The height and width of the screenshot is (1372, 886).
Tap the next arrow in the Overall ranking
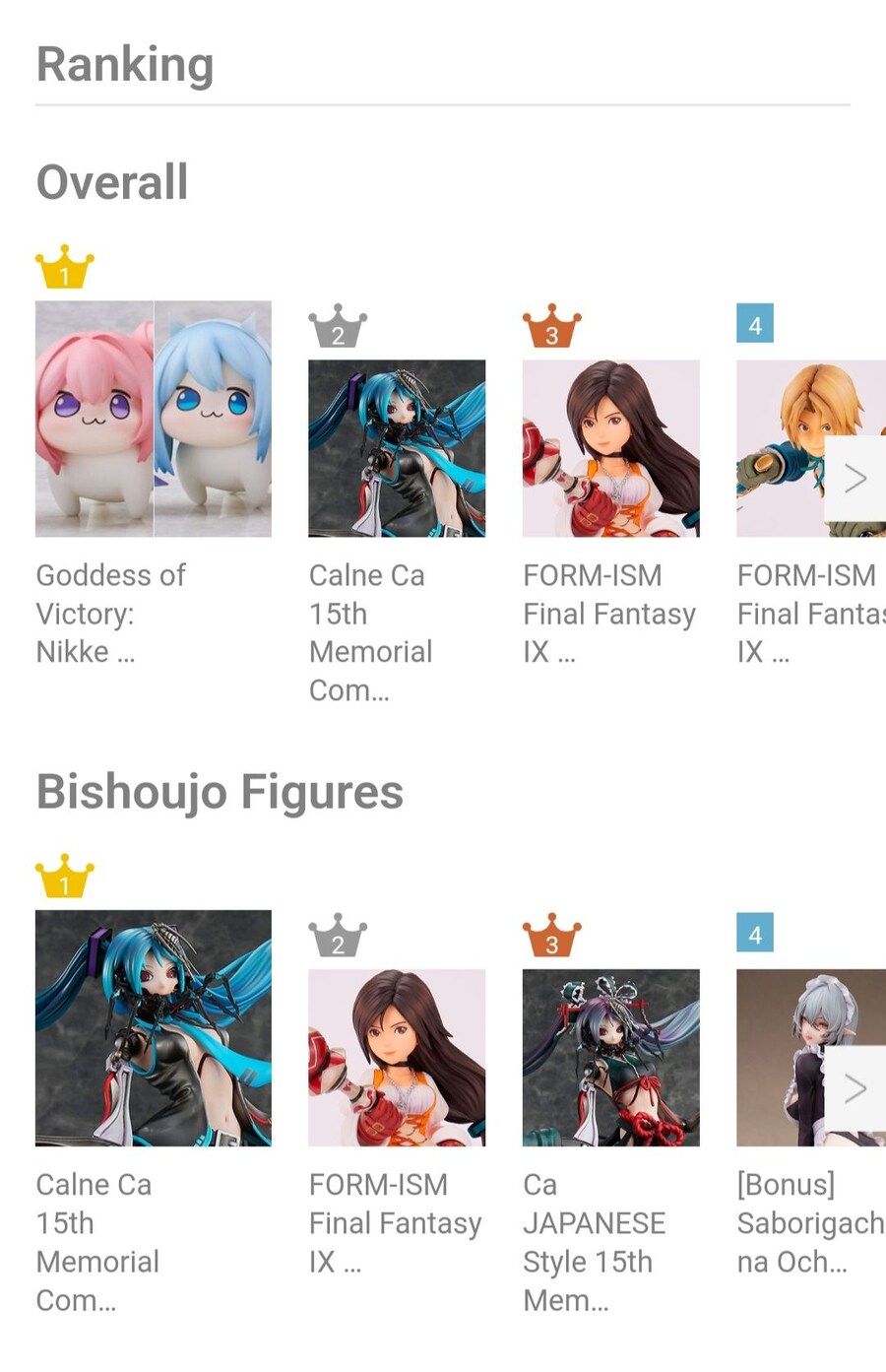(854, 479)
